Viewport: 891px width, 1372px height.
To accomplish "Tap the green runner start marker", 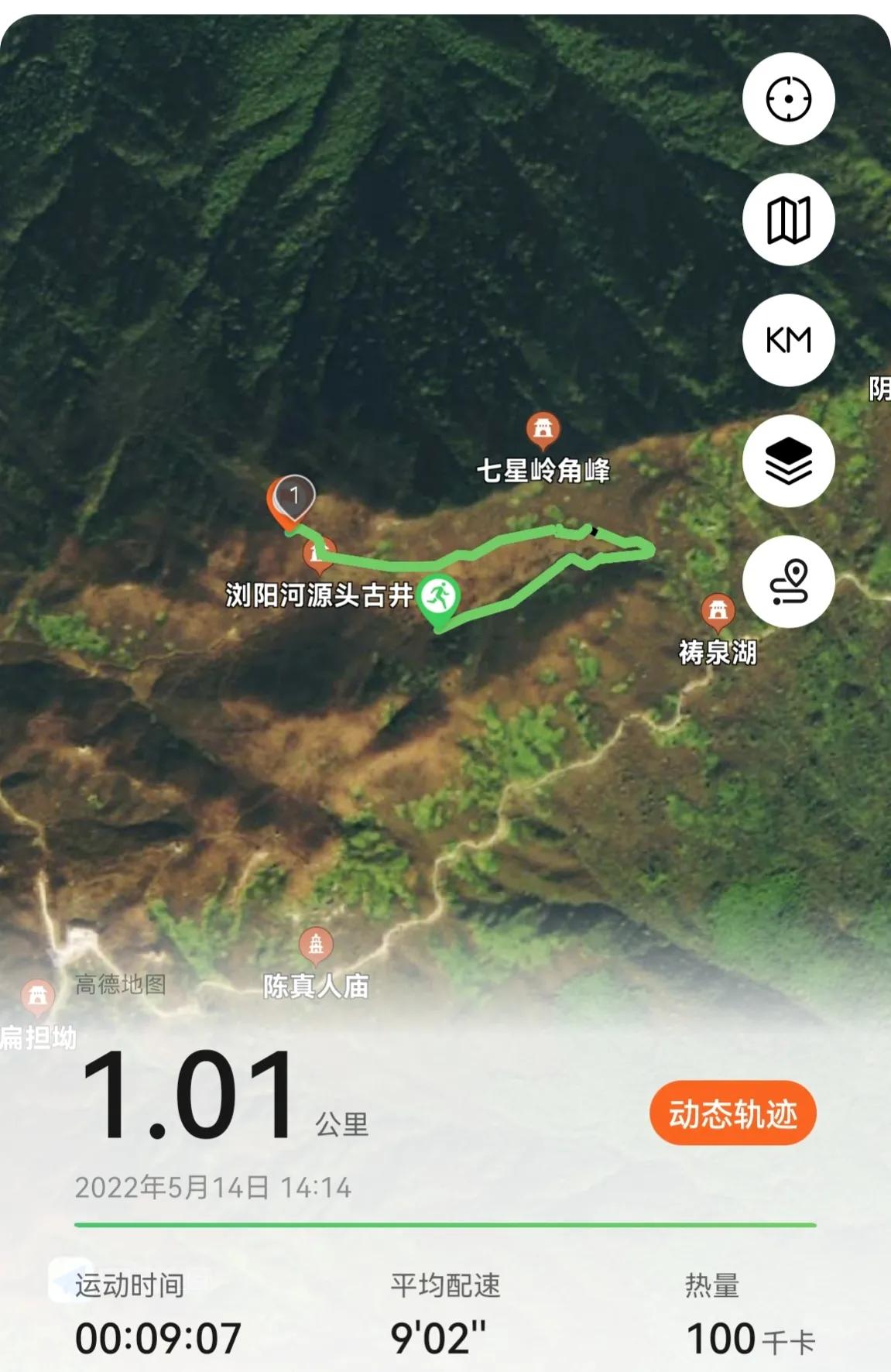I will click(x=439, y=596).
